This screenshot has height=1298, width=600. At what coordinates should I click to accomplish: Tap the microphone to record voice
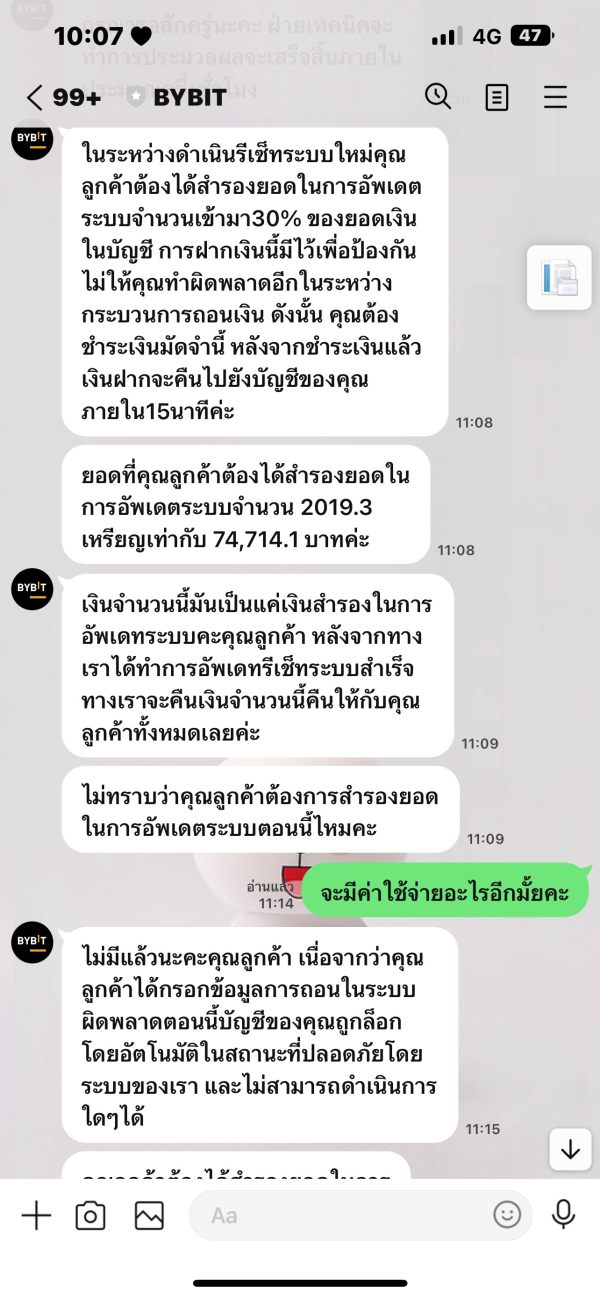point(564,1215)
